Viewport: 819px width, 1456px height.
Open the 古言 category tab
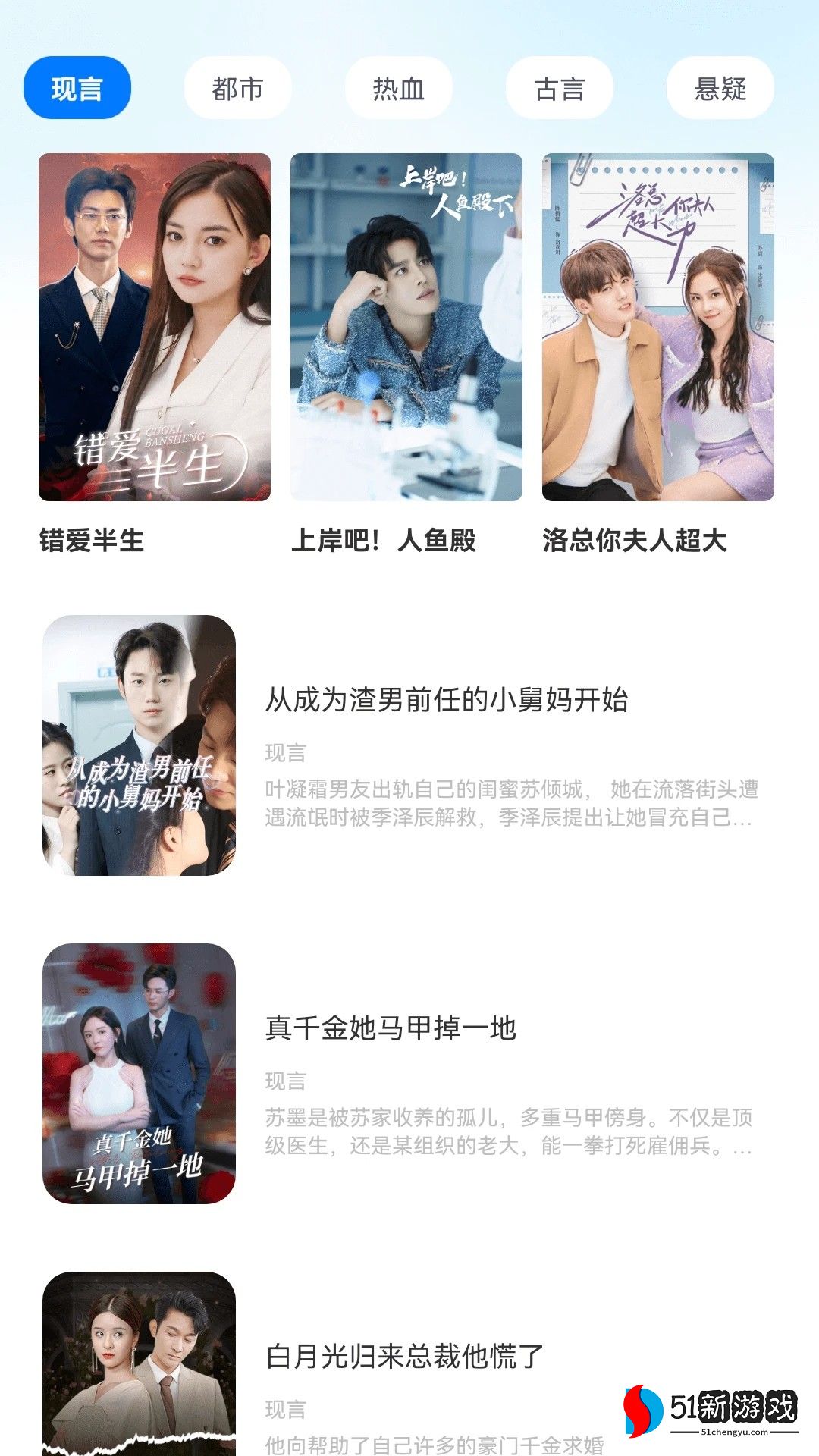tap(560, 88)
